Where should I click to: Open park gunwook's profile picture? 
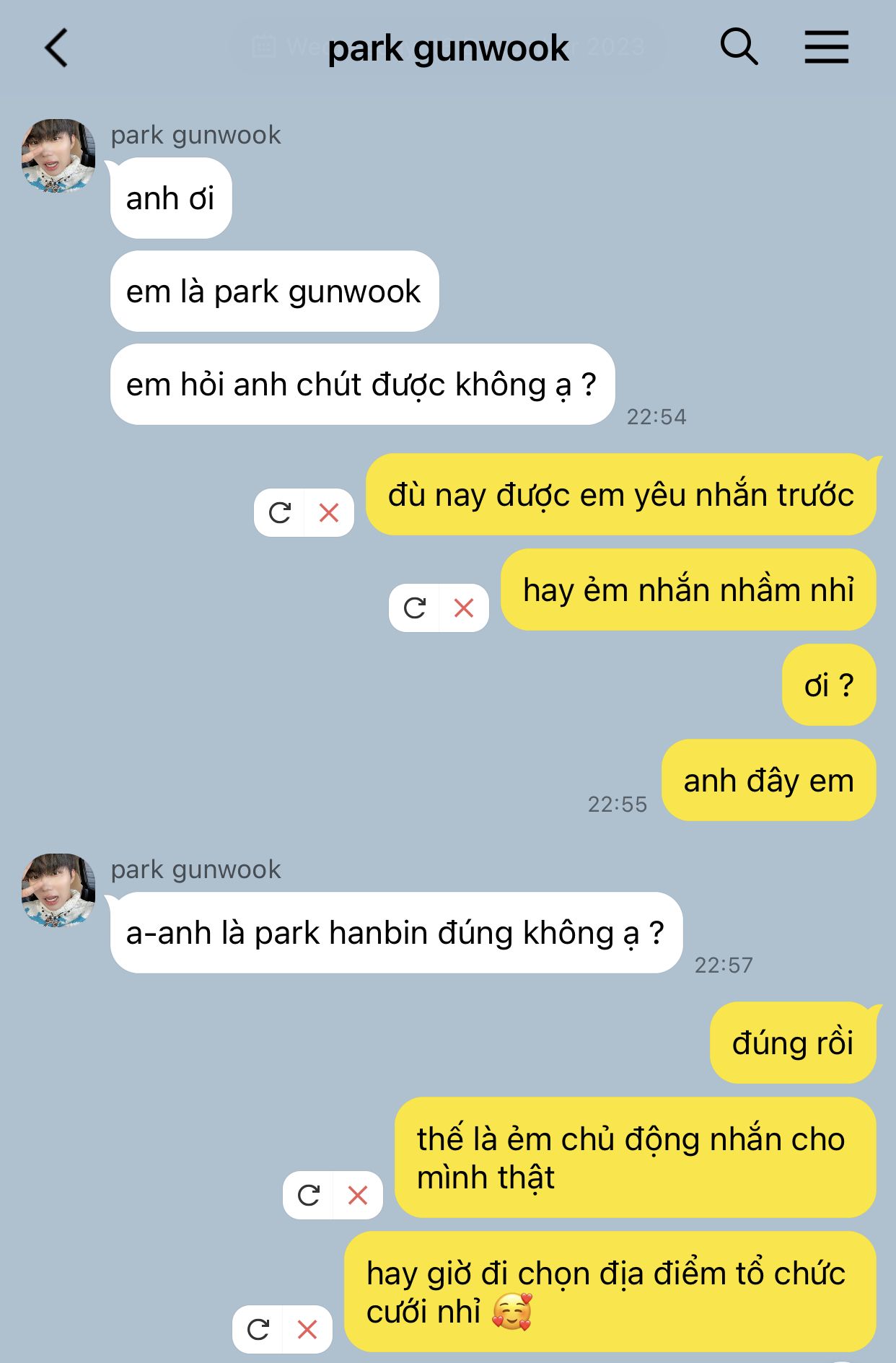click(58, 156)
